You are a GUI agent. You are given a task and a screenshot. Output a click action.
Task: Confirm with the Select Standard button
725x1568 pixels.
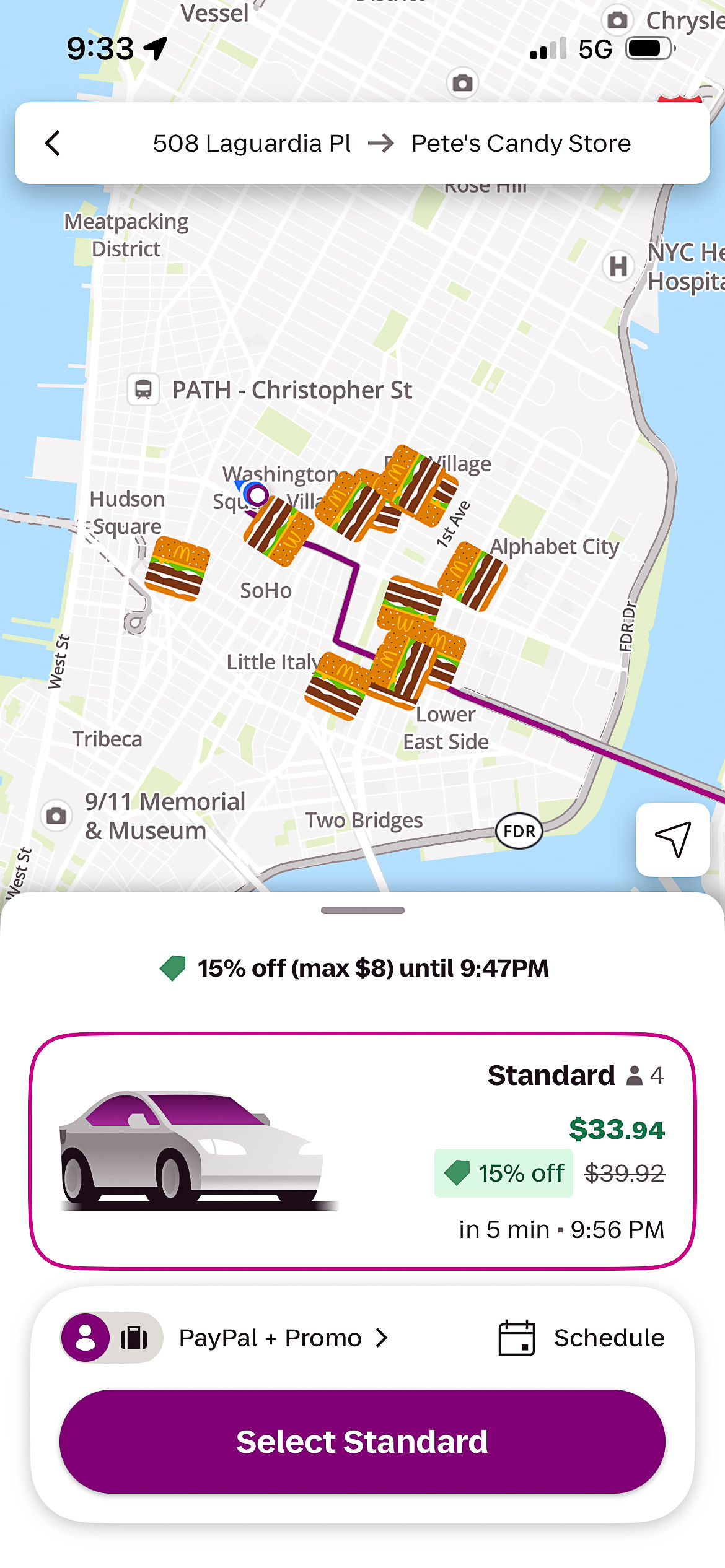[x=362, y=1441]
